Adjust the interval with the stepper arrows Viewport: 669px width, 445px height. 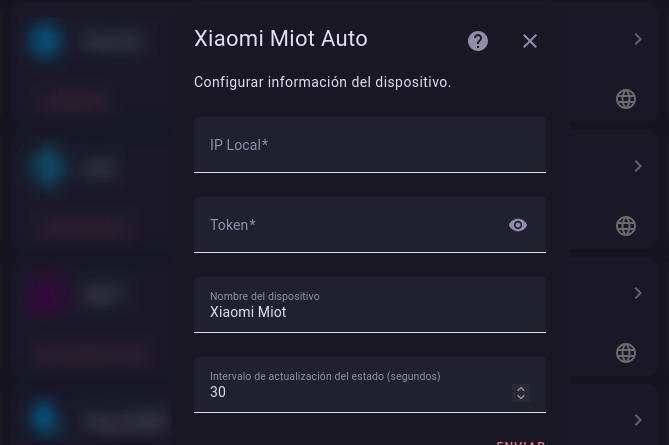[520, 393]
